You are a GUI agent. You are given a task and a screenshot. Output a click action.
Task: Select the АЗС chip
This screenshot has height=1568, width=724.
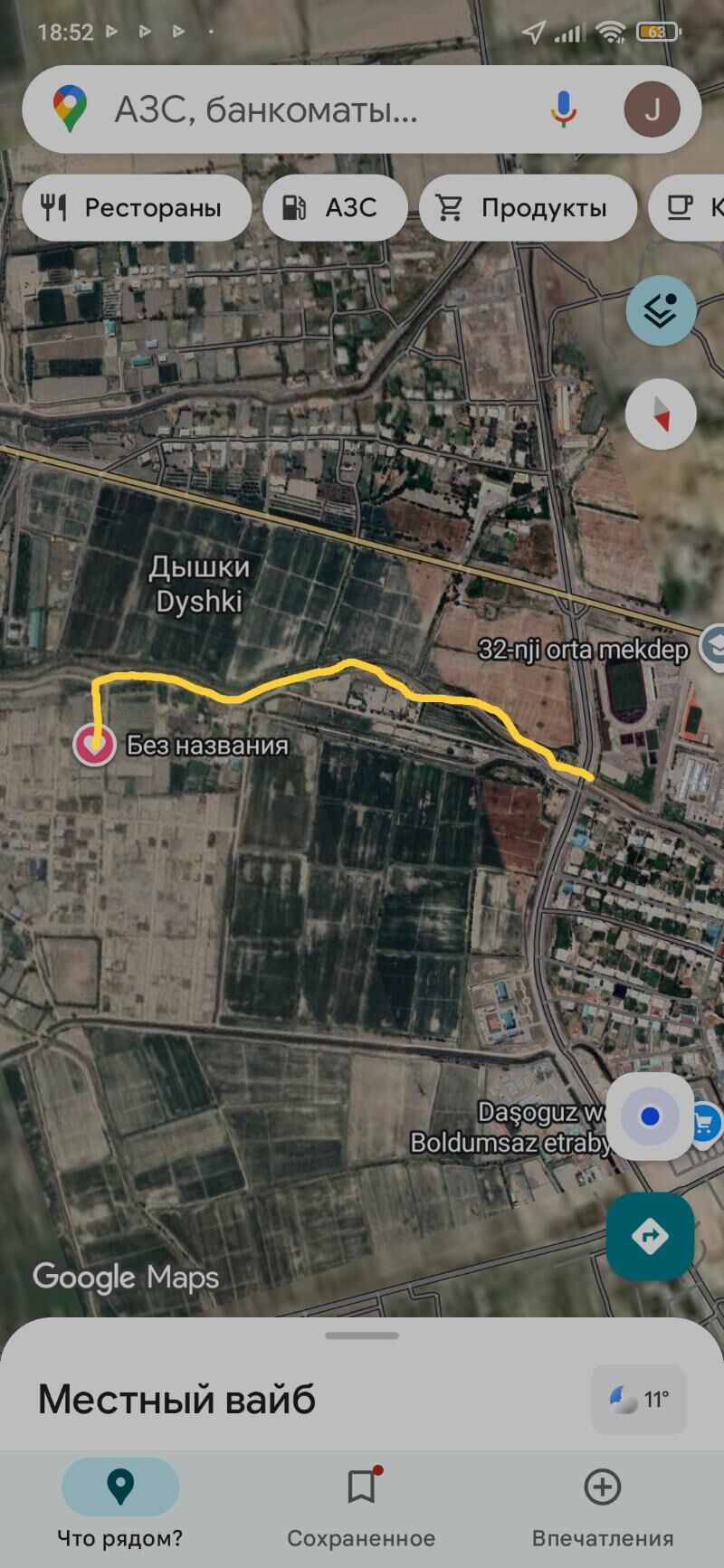tap(335, 208)
